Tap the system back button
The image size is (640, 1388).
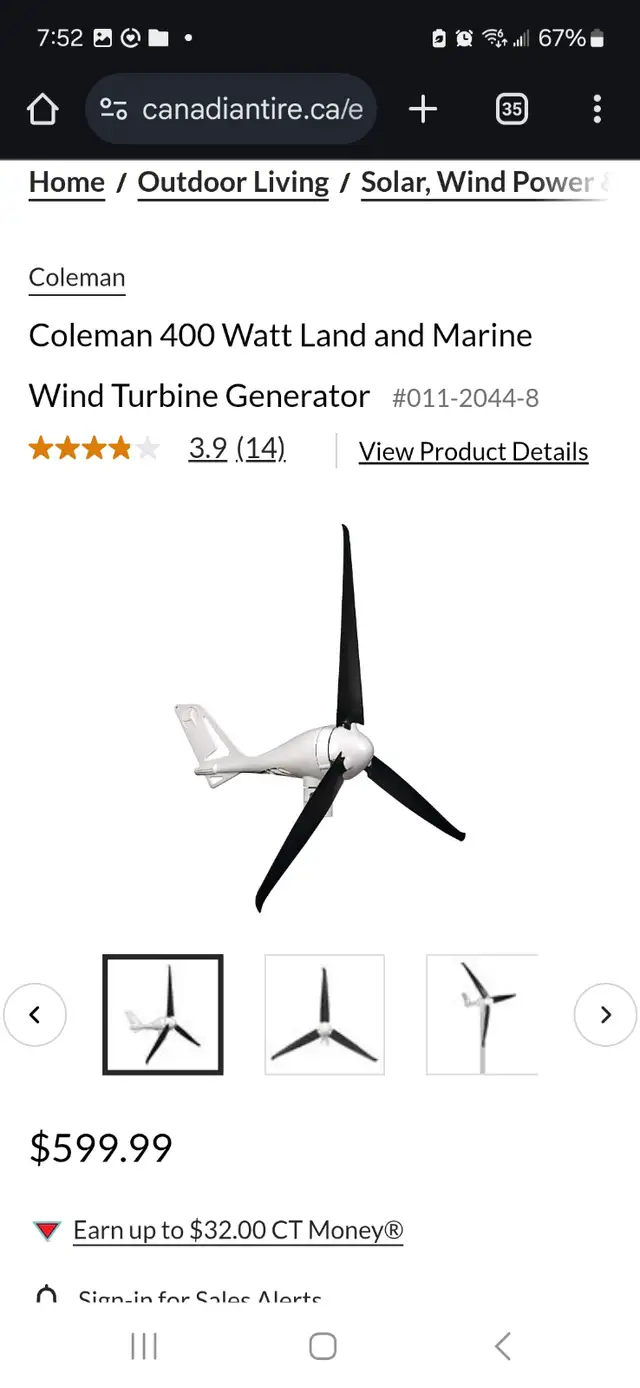503,1346
